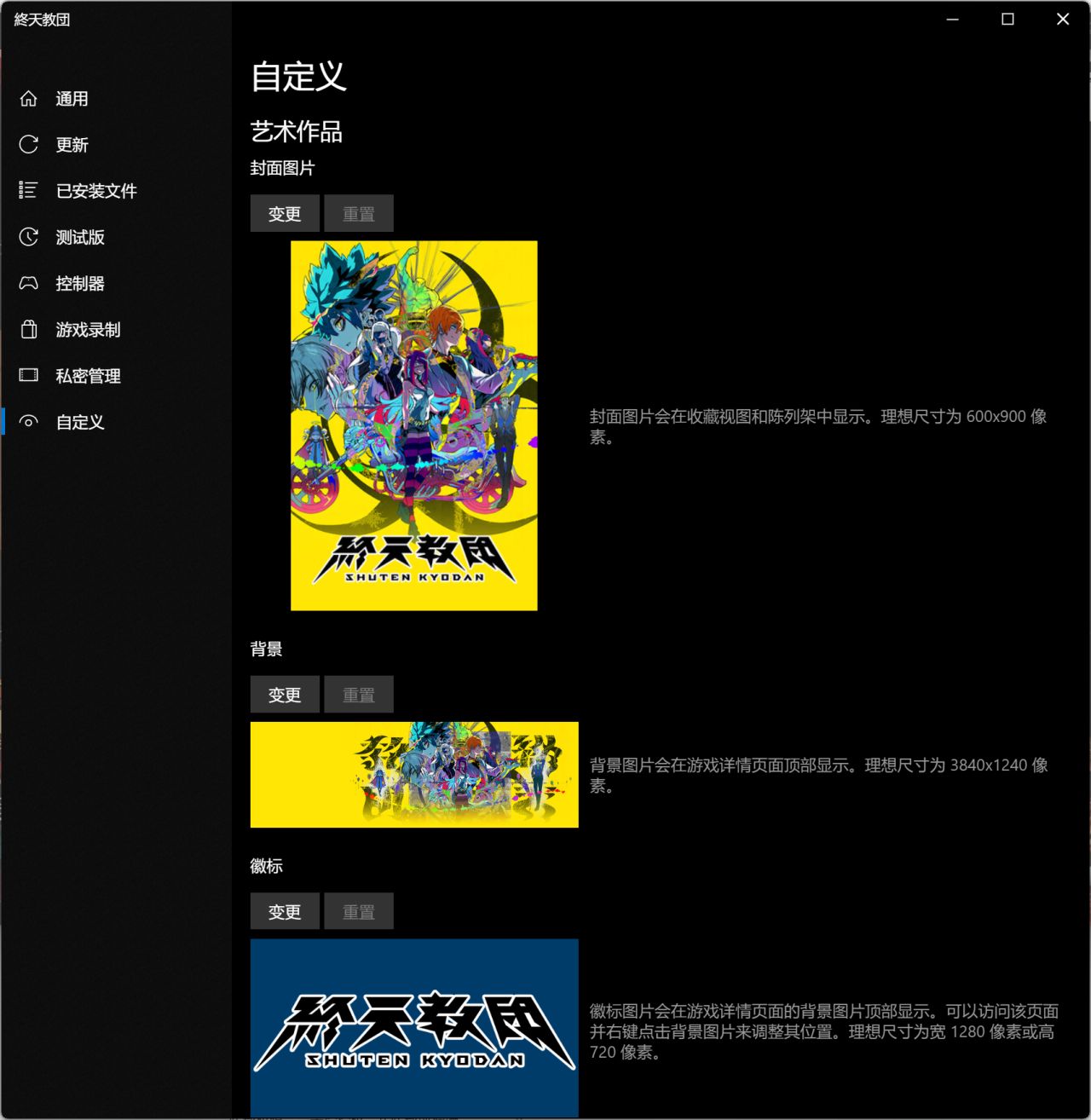The width and height of the screenshot is (1091, 1120).
Task: Tap 变更 under 封面图片
Action: click(285, 214)
